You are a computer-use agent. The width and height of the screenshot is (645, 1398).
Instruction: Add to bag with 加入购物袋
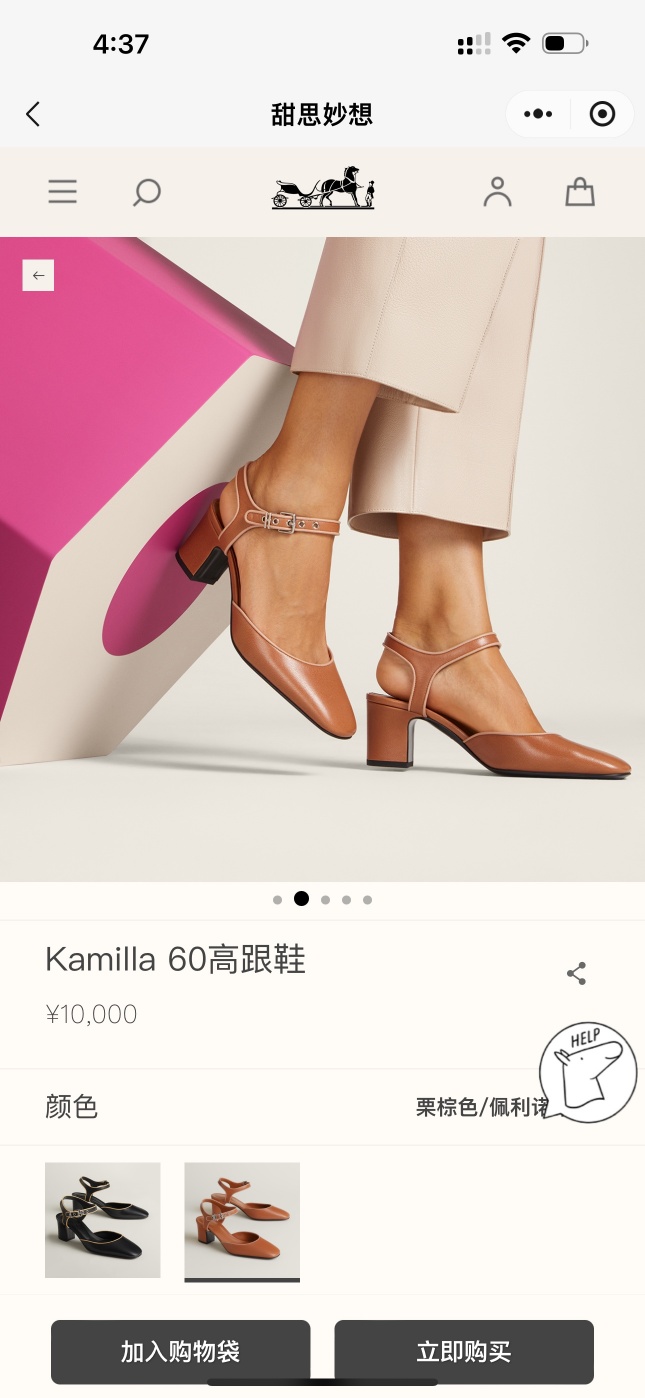tap(181, 1352)
